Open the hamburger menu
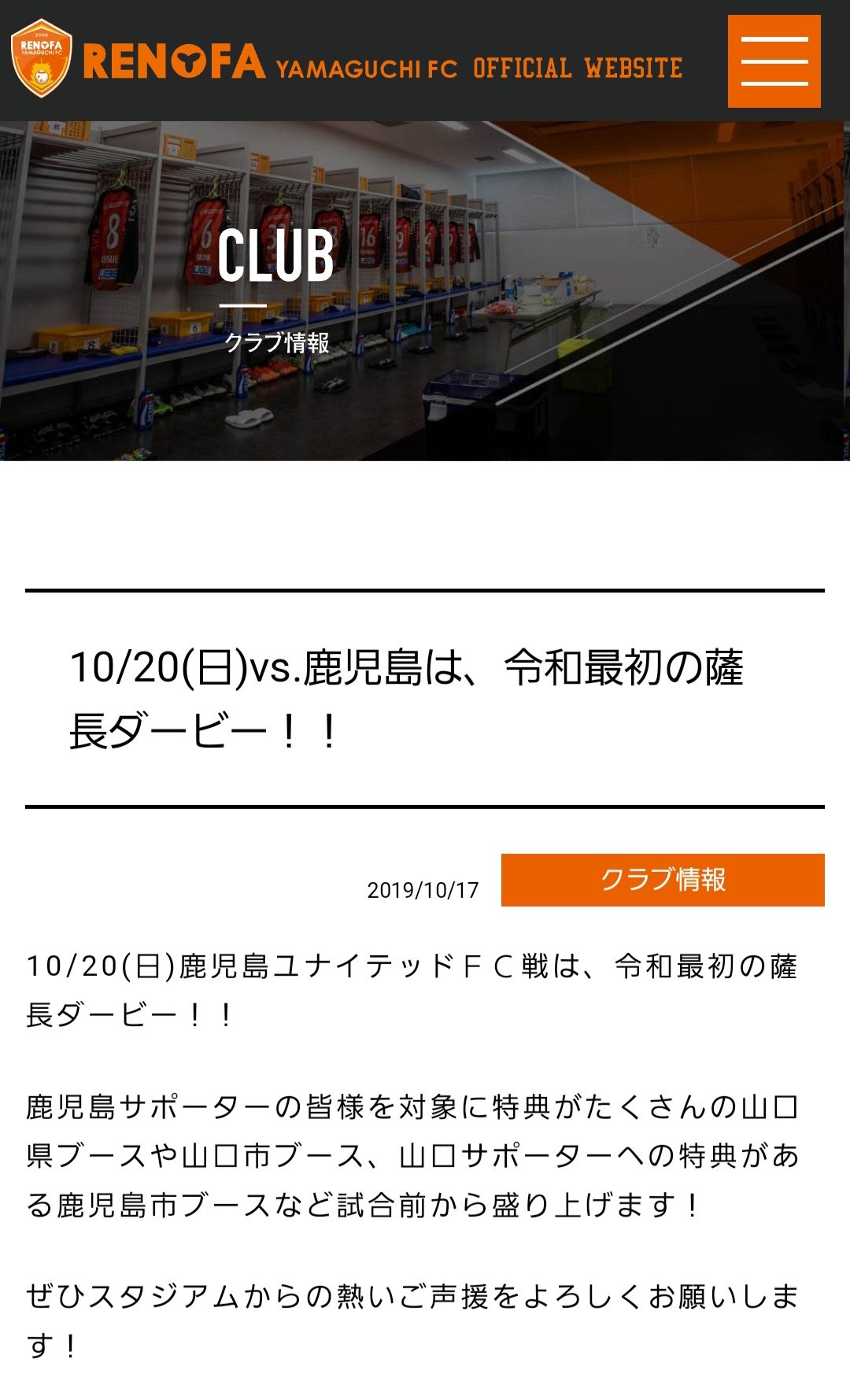 pos(774,61)
